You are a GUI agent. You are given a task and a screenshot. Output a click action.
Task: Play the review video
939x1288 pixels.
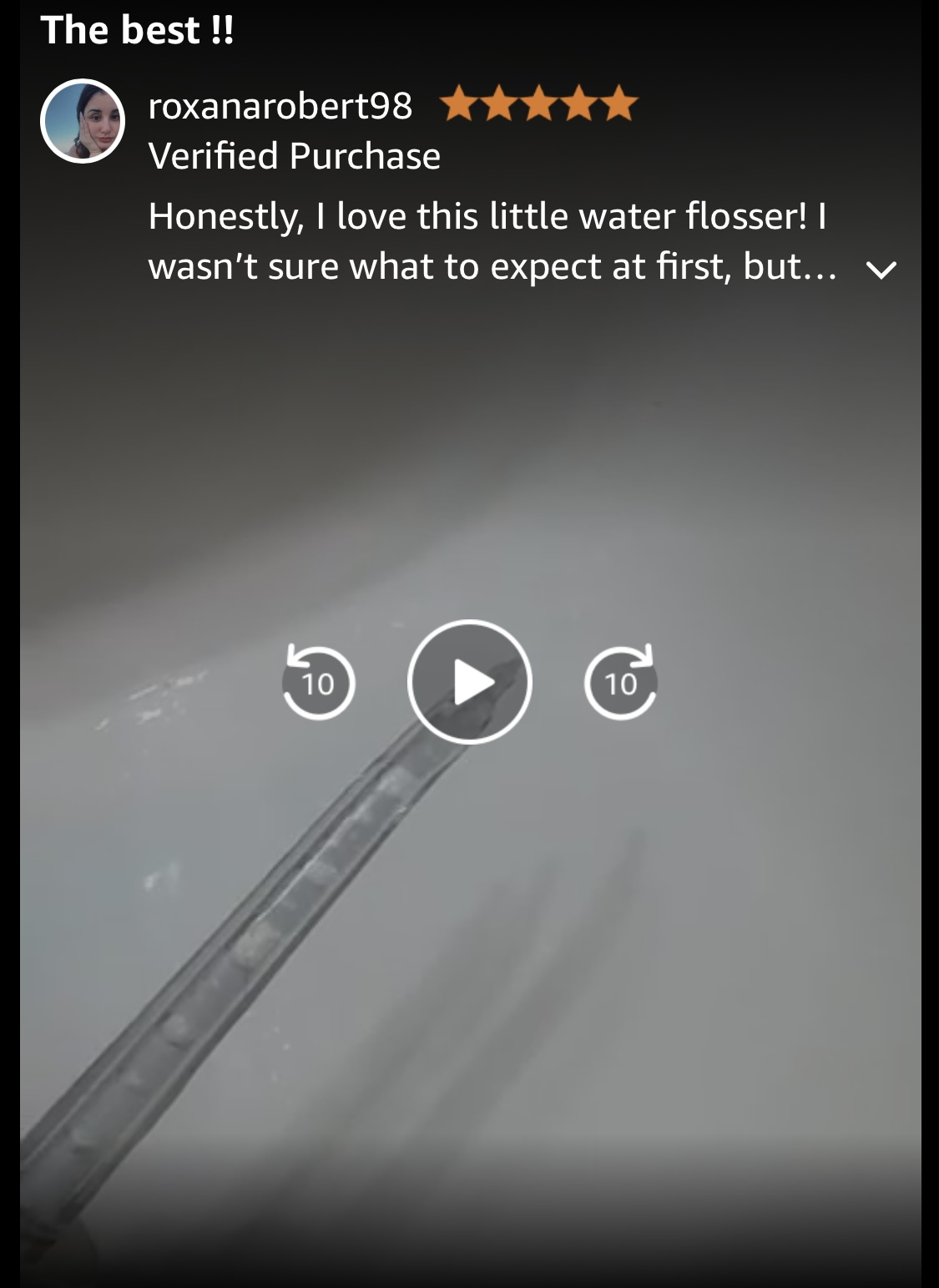[469, 681]
